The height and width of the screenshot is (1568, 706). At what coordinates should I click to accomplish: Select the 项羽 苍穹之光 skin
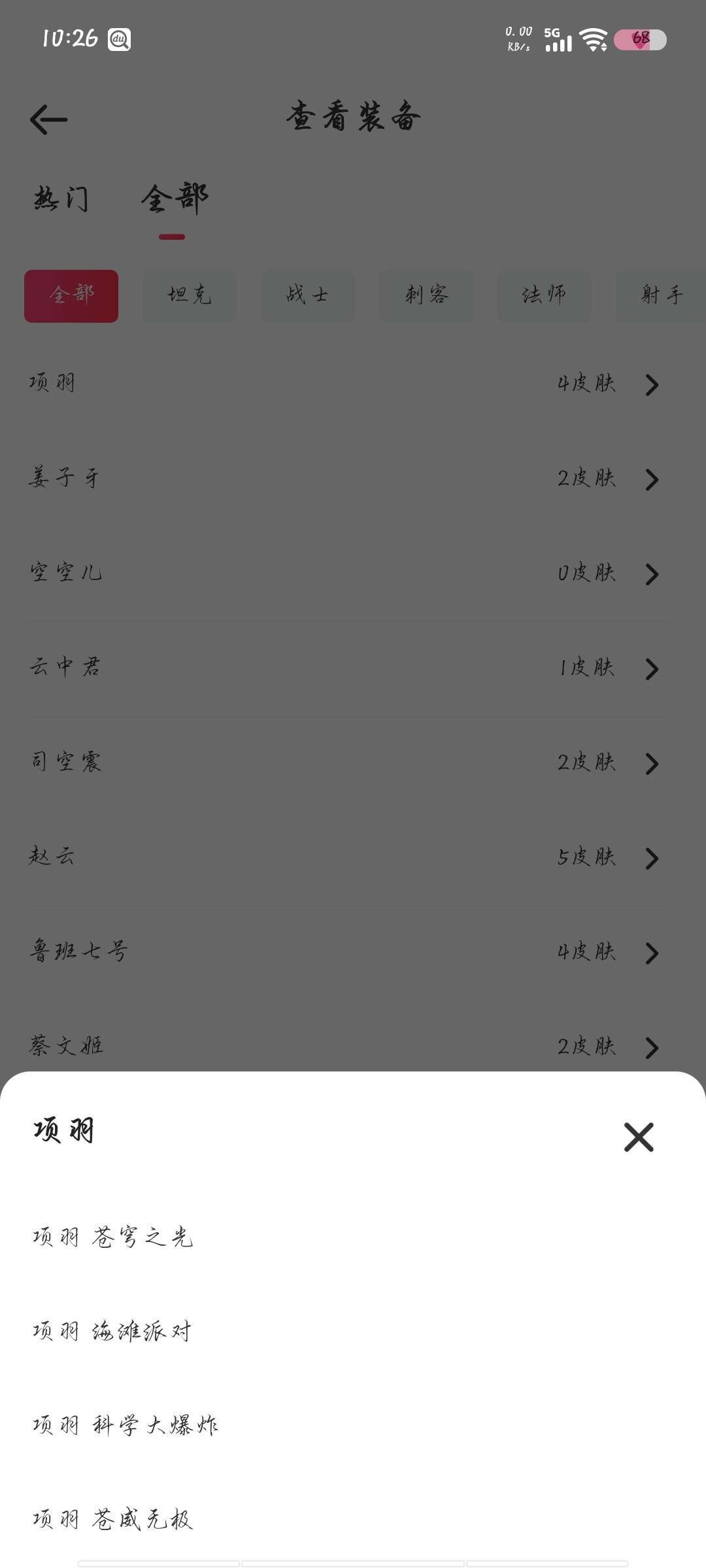point(353,1237)
